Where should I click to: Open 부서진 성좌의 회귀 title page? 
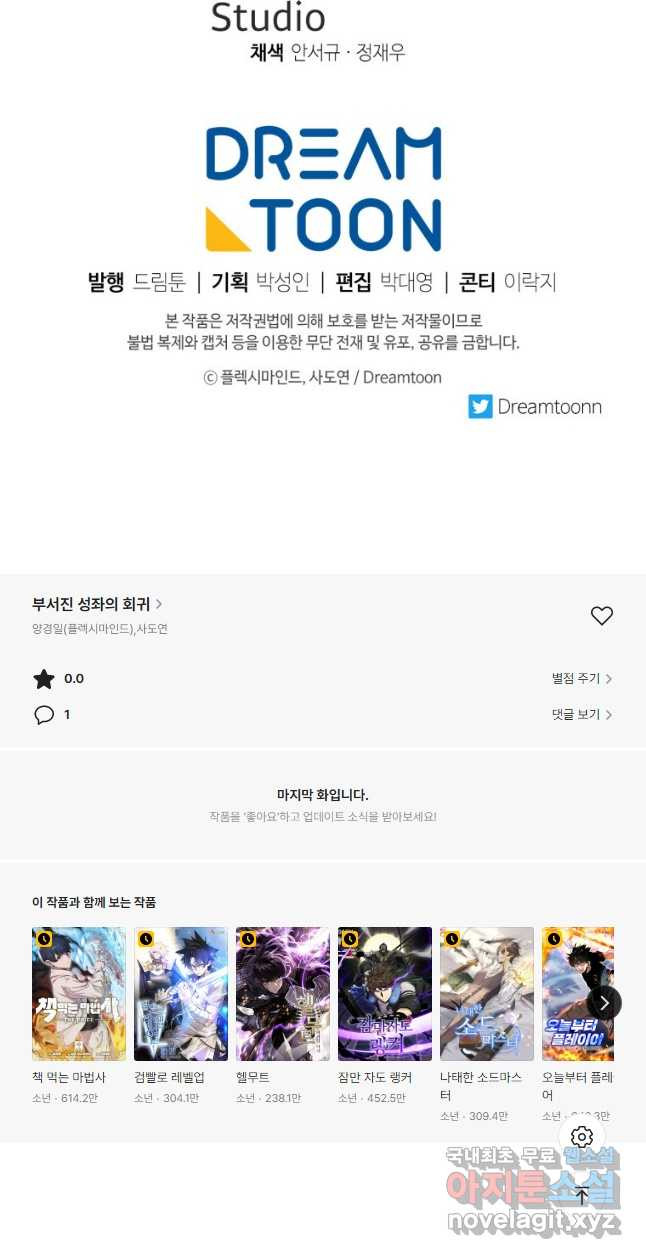(97, 604)
